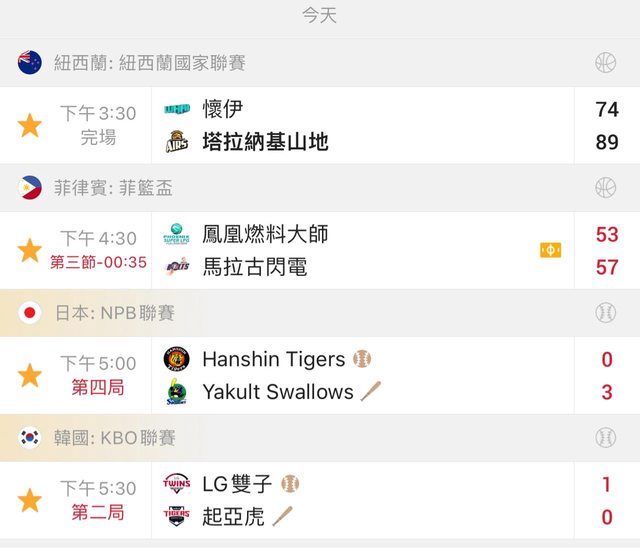Open the 紐西蘭國家聯賽 league header
640x548 pixels.
tap(150, 63)
